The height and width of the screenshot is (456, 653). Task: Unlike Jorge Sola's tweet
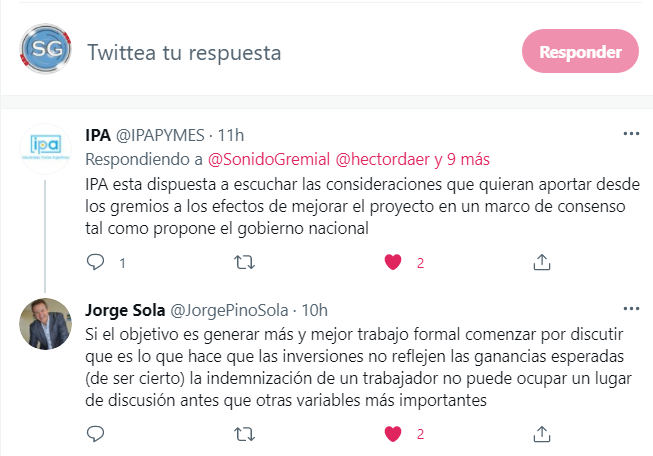393,434
